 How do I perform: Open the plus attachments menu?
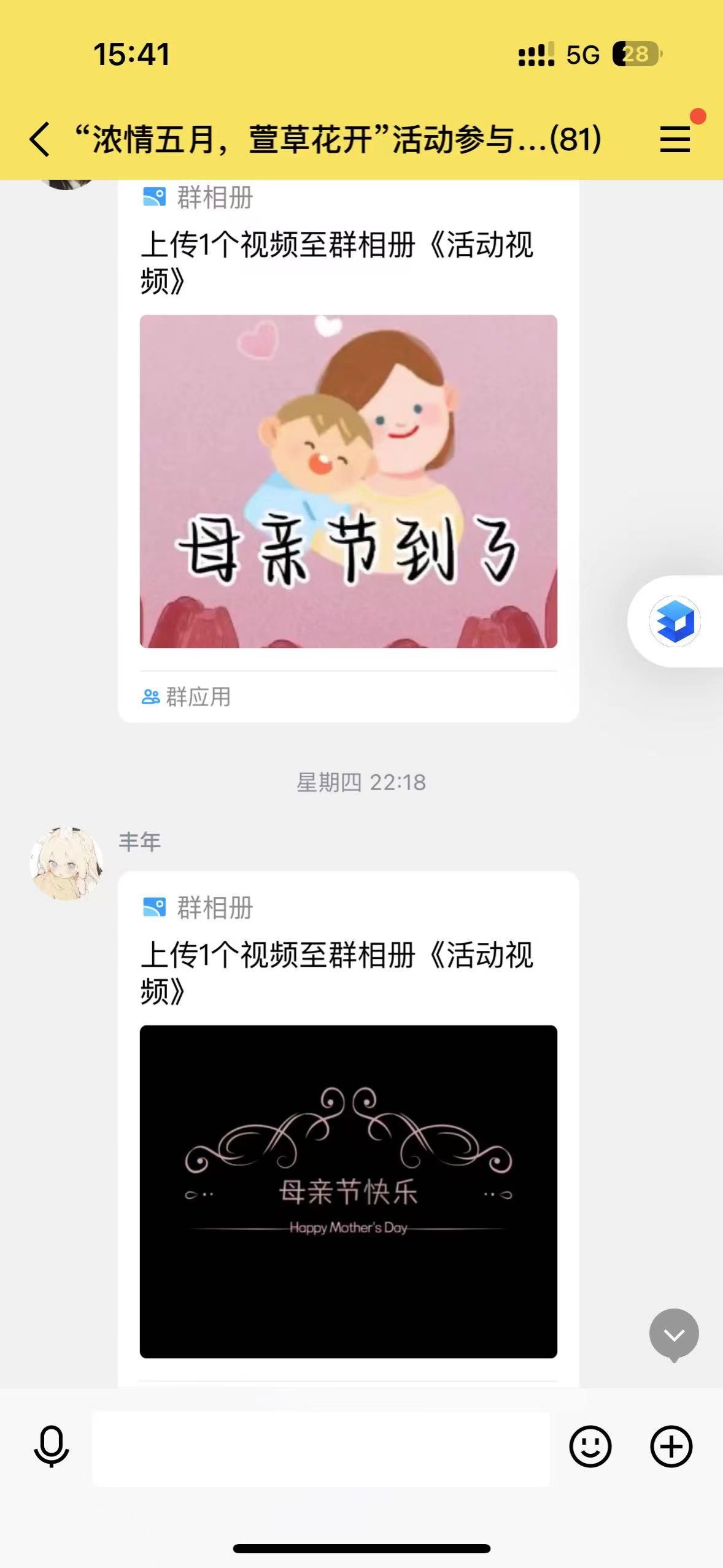pos(671,1447)
